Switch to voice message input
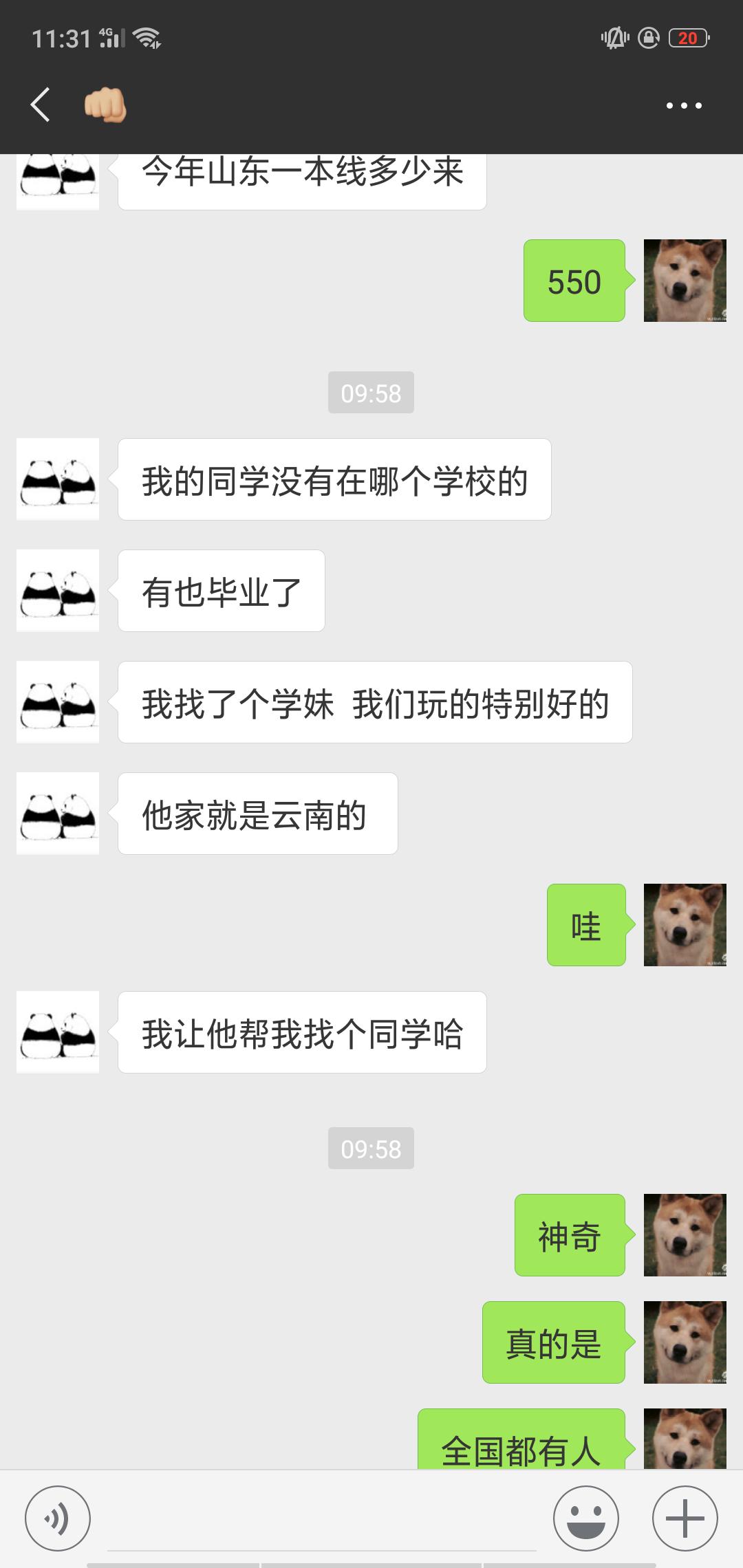The height and width of the screenshot is (1568, 743). [x=58, y=1518]
